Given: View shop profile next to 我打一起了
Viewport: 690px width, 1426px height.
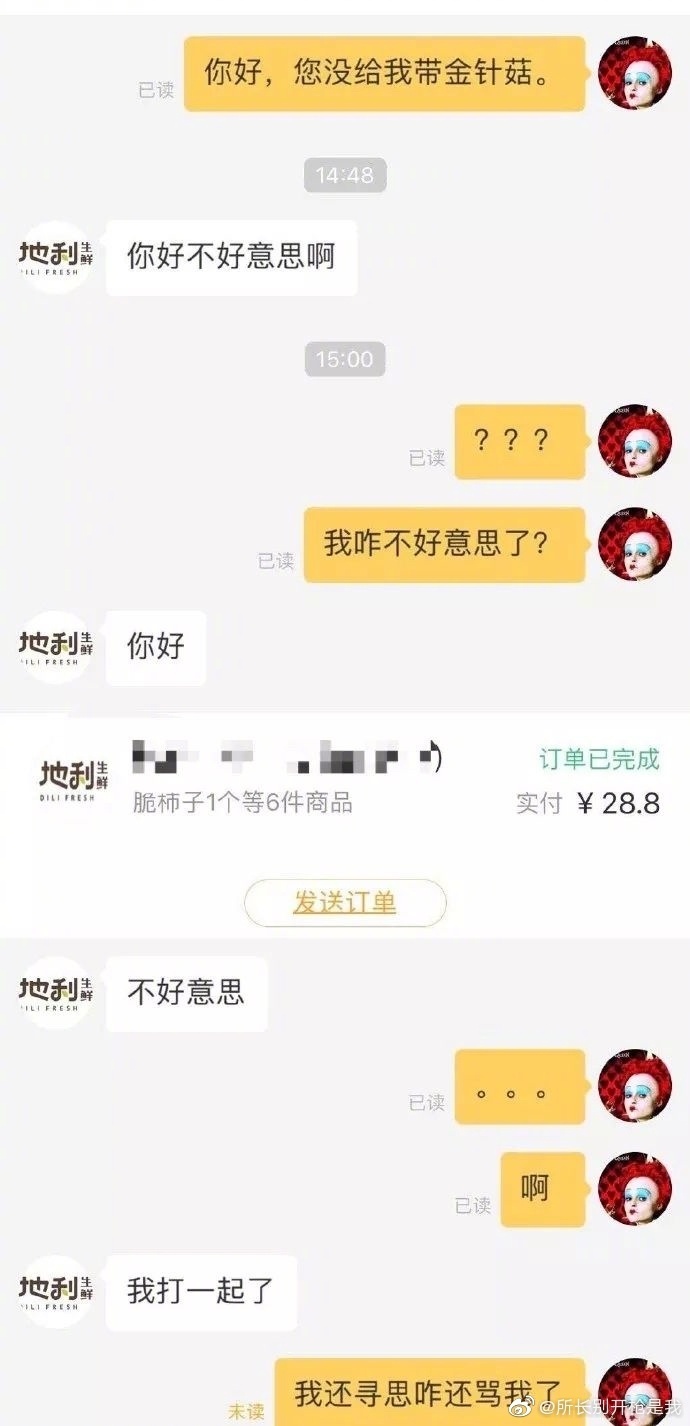Looking at the screenshot, I should click(x=56, y=1291).
